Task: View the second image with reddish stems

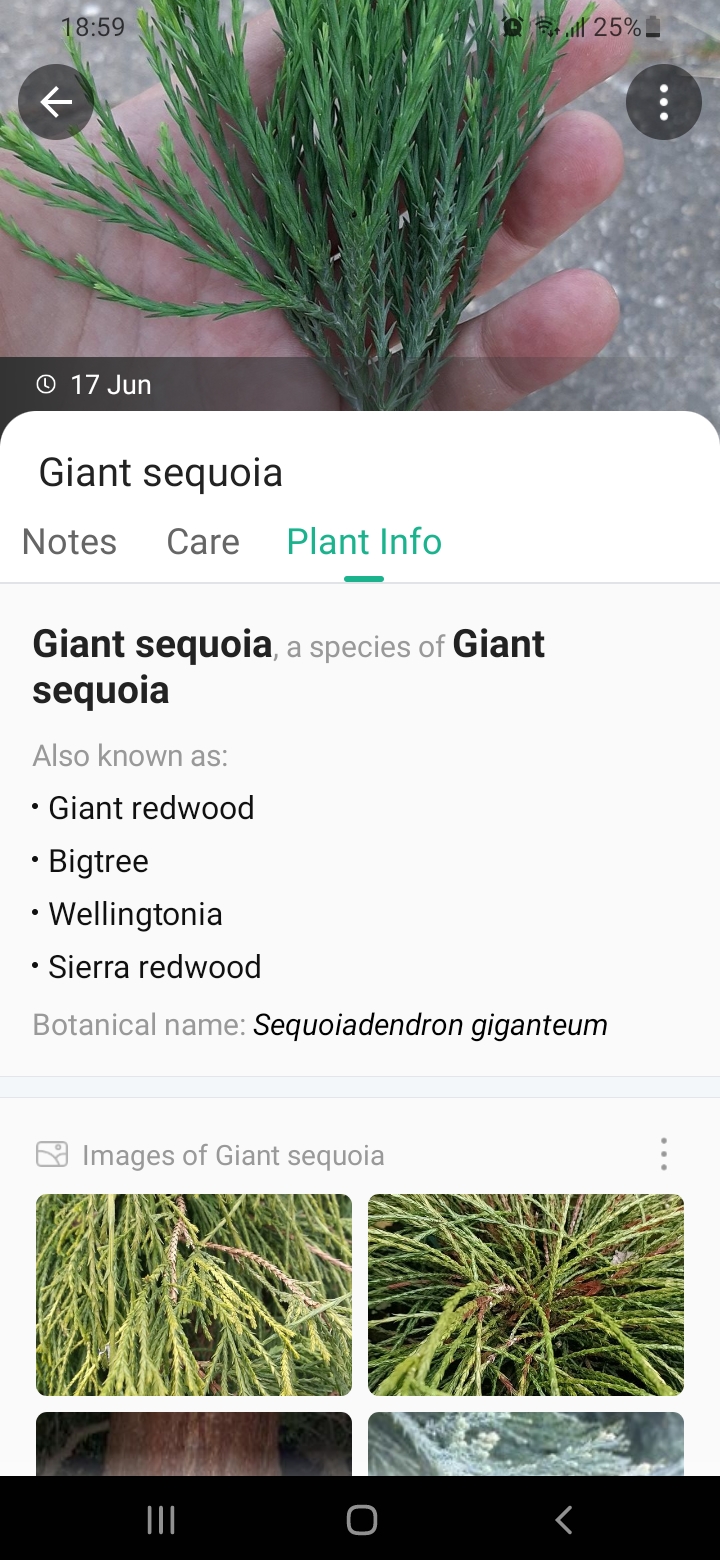Action: tap(526, 1295)
